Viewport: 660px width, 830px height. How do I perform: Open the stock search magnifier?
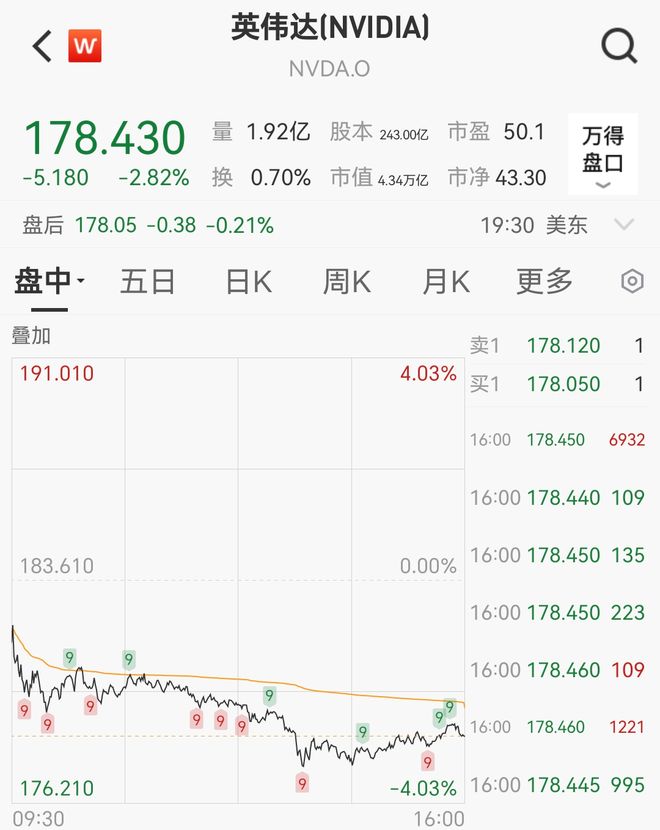619,46
